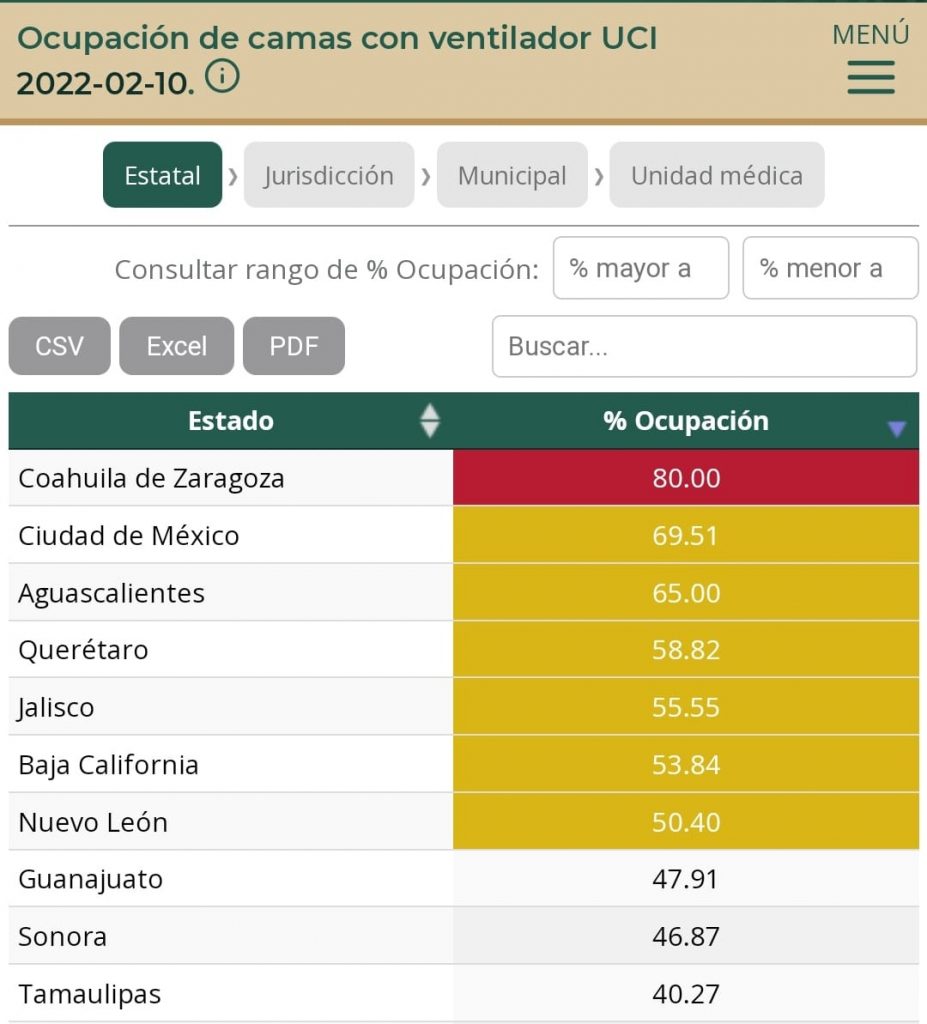Open the % menor a filter field
927x1024 pixels.
tap(830, 267)
